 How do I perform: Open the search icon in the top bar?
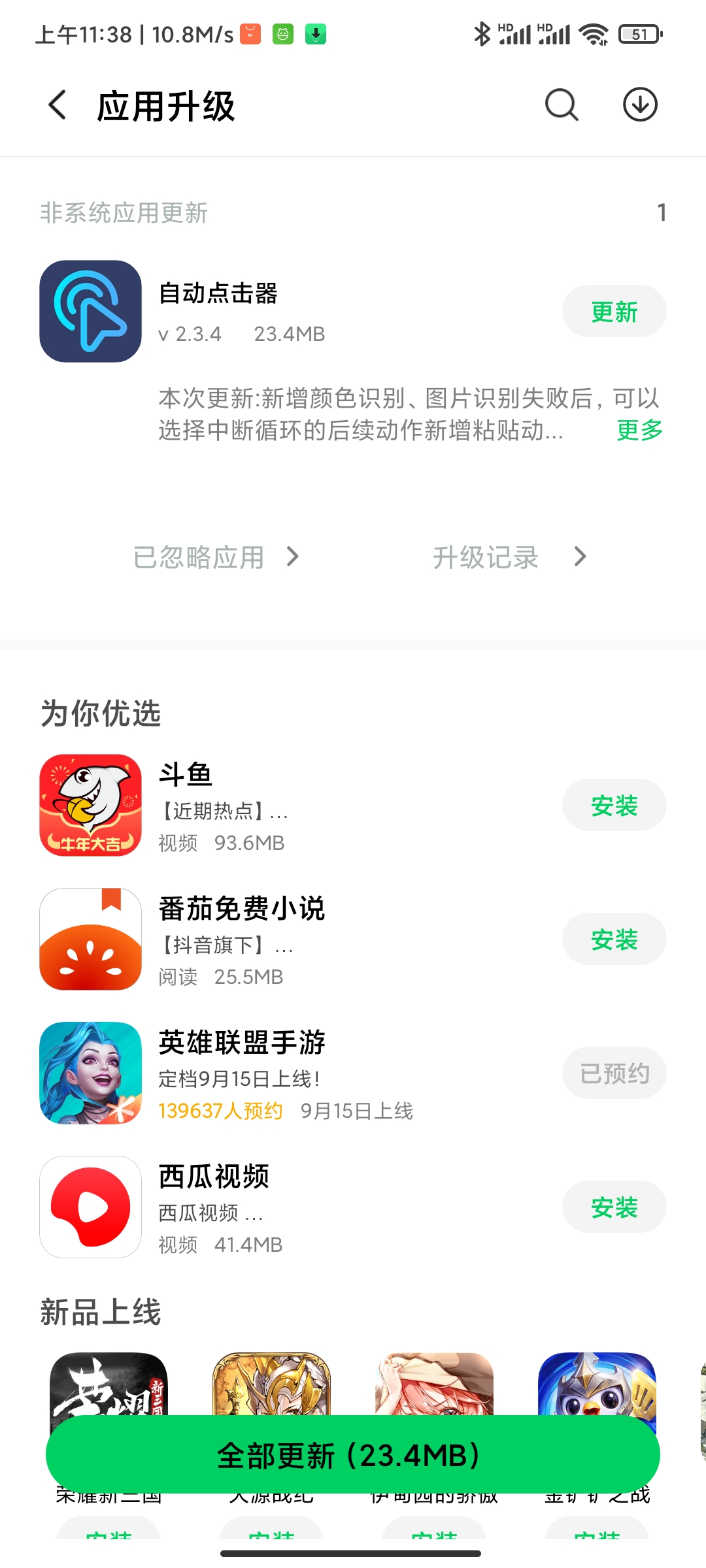pos(562,105)
